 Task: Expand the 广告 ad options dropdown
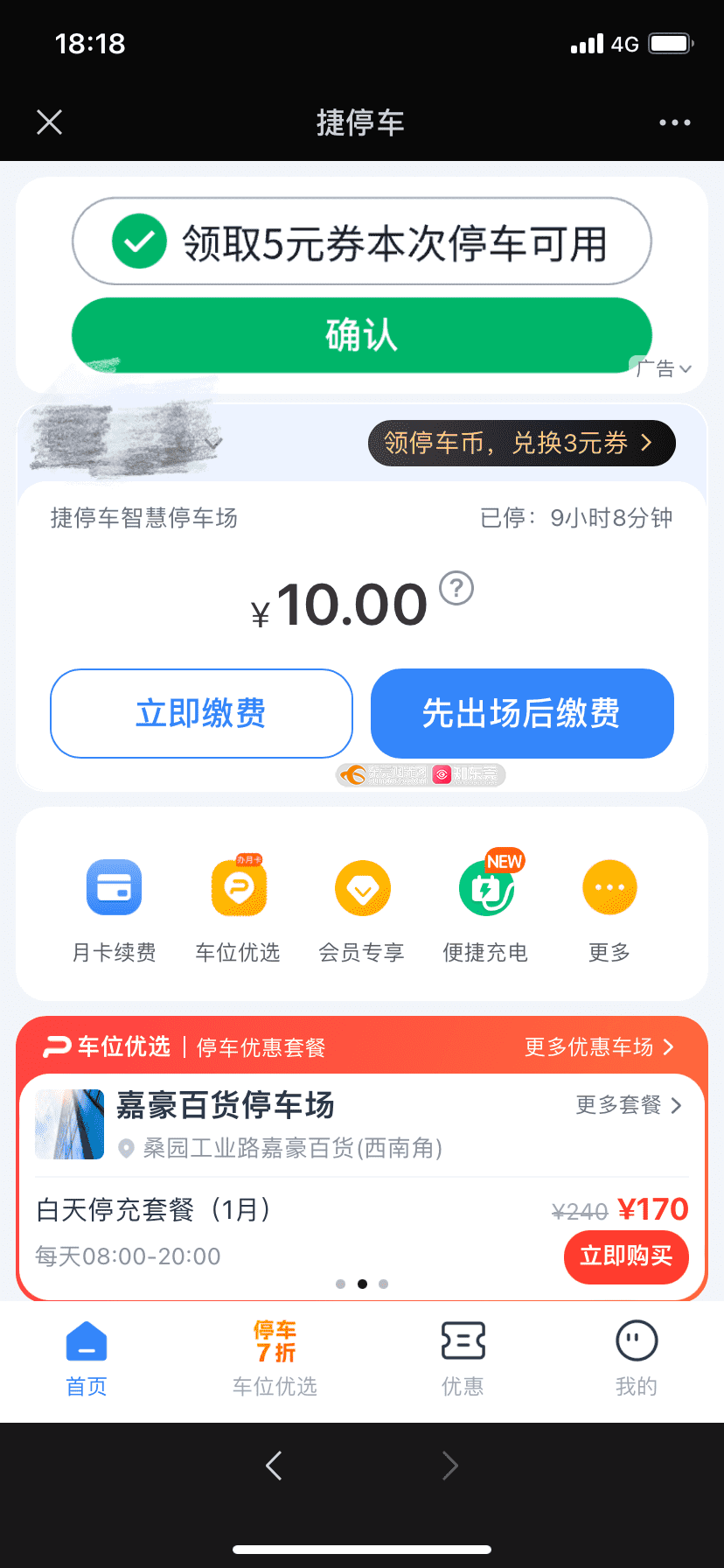[665, 368]
